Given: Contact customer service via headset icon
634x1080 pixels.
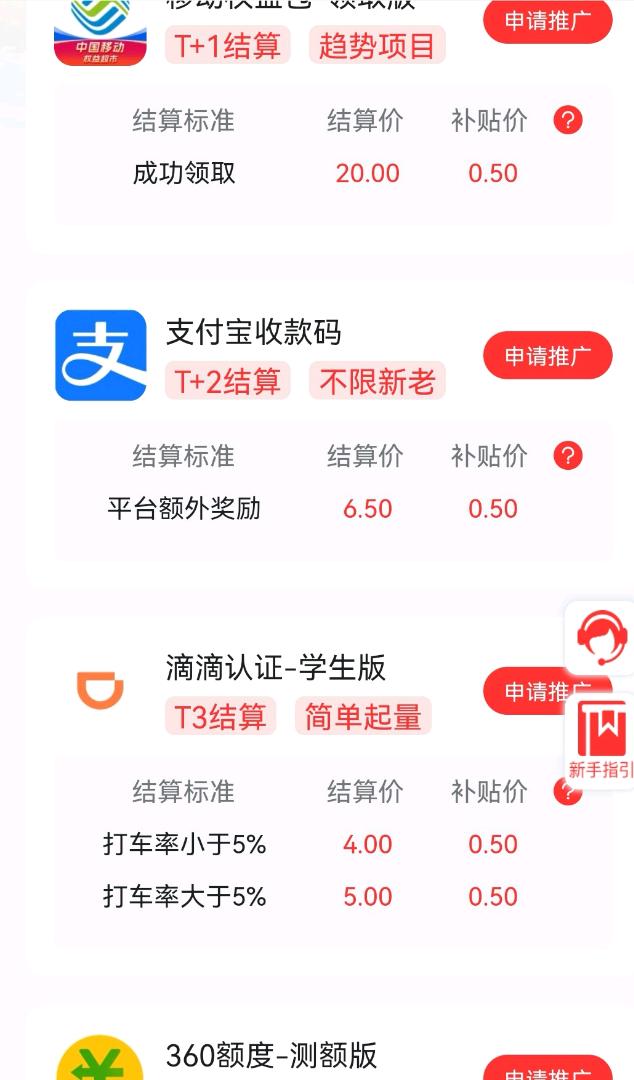Looking at the screenshot, I should click(601, 638).
